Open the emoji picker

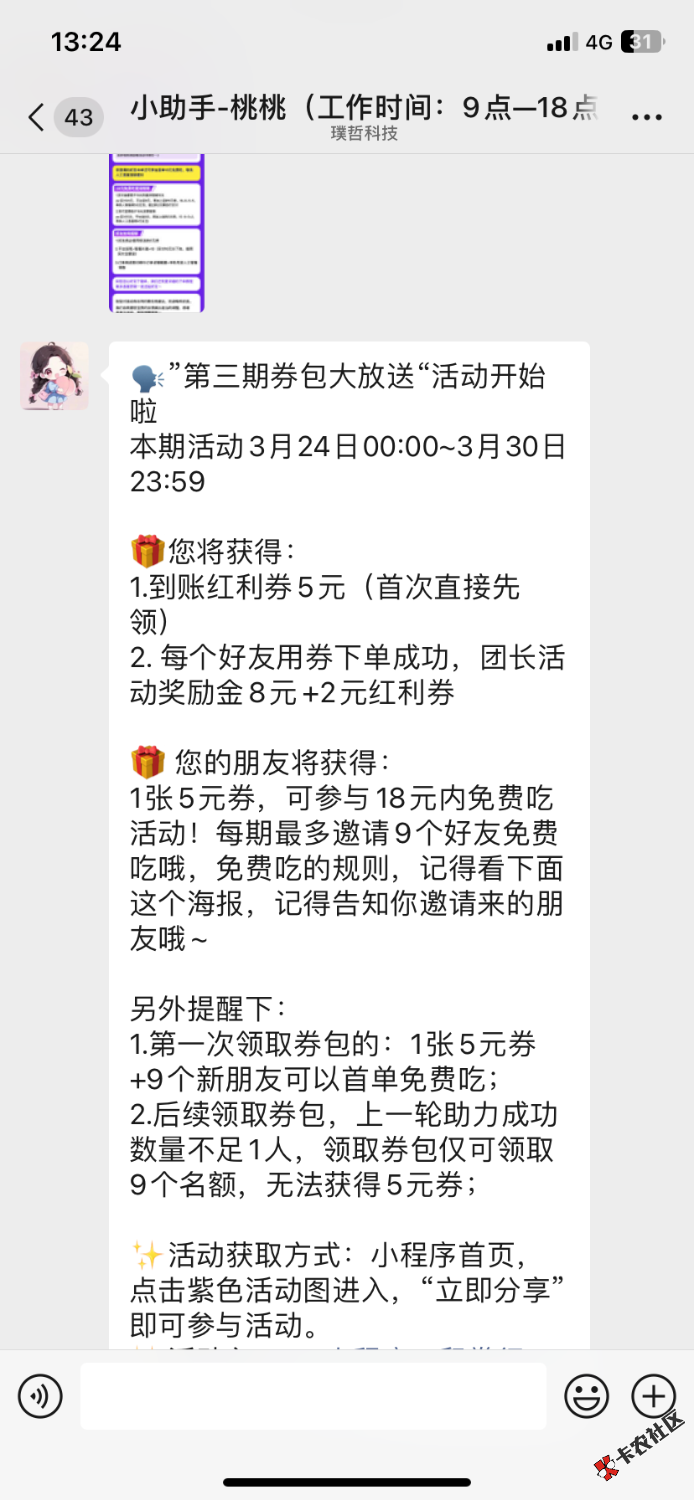coord(587,1396)
